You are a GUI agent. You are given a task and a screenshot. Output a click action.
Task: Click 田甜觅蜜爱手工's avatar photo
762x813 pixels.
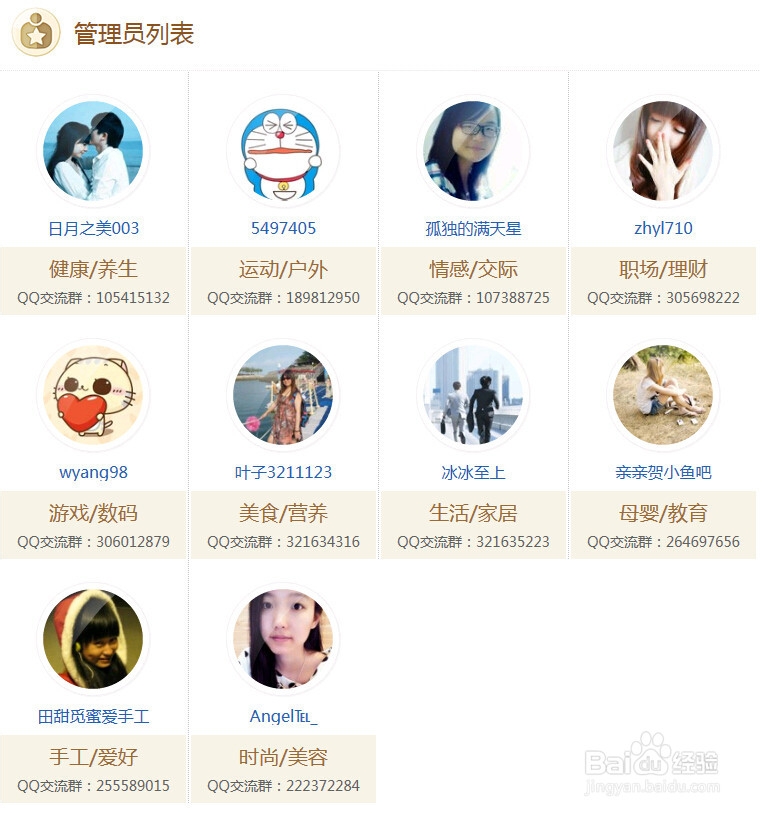[x=94, y=638]
